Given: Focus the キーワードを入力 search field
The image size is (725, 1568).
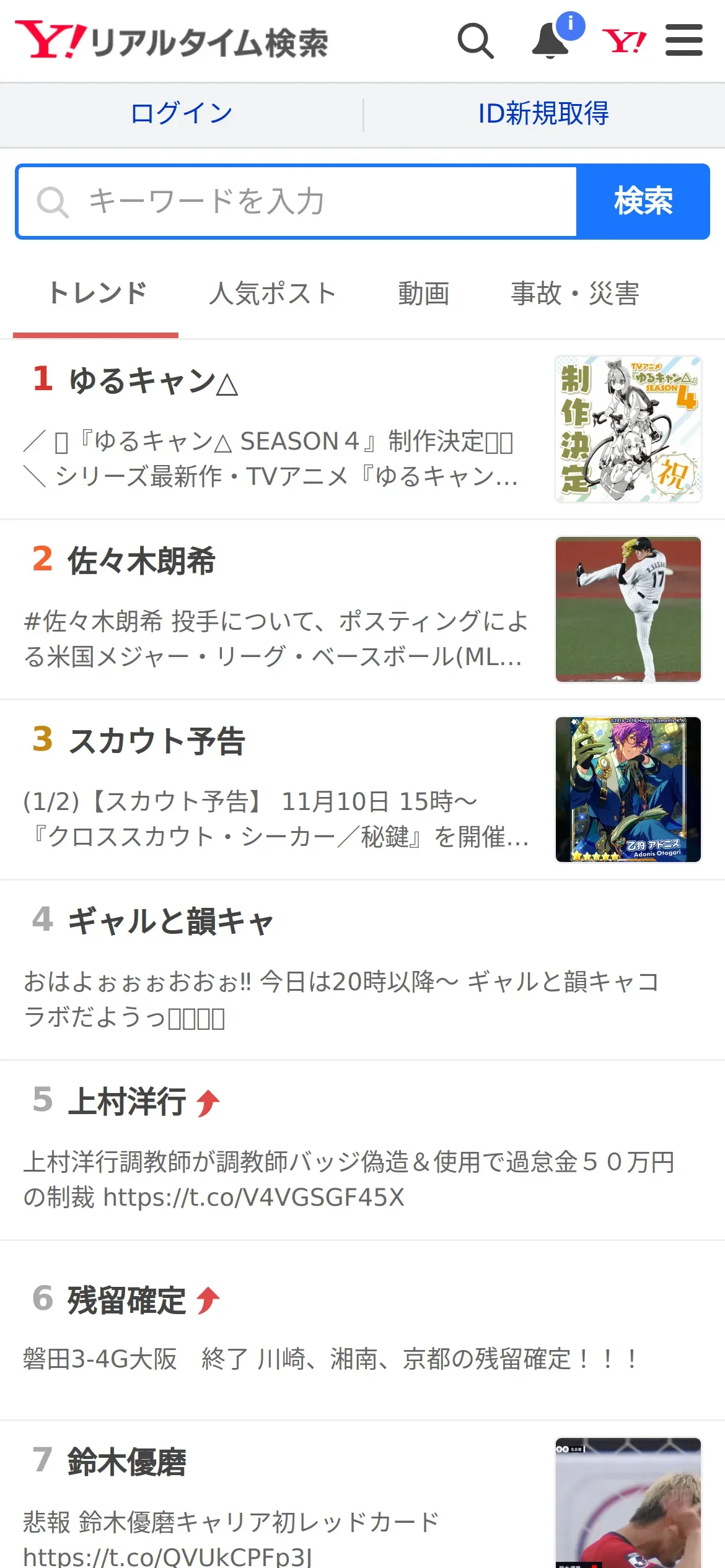Looking at the screenshot, I should [x=297, y=201].
